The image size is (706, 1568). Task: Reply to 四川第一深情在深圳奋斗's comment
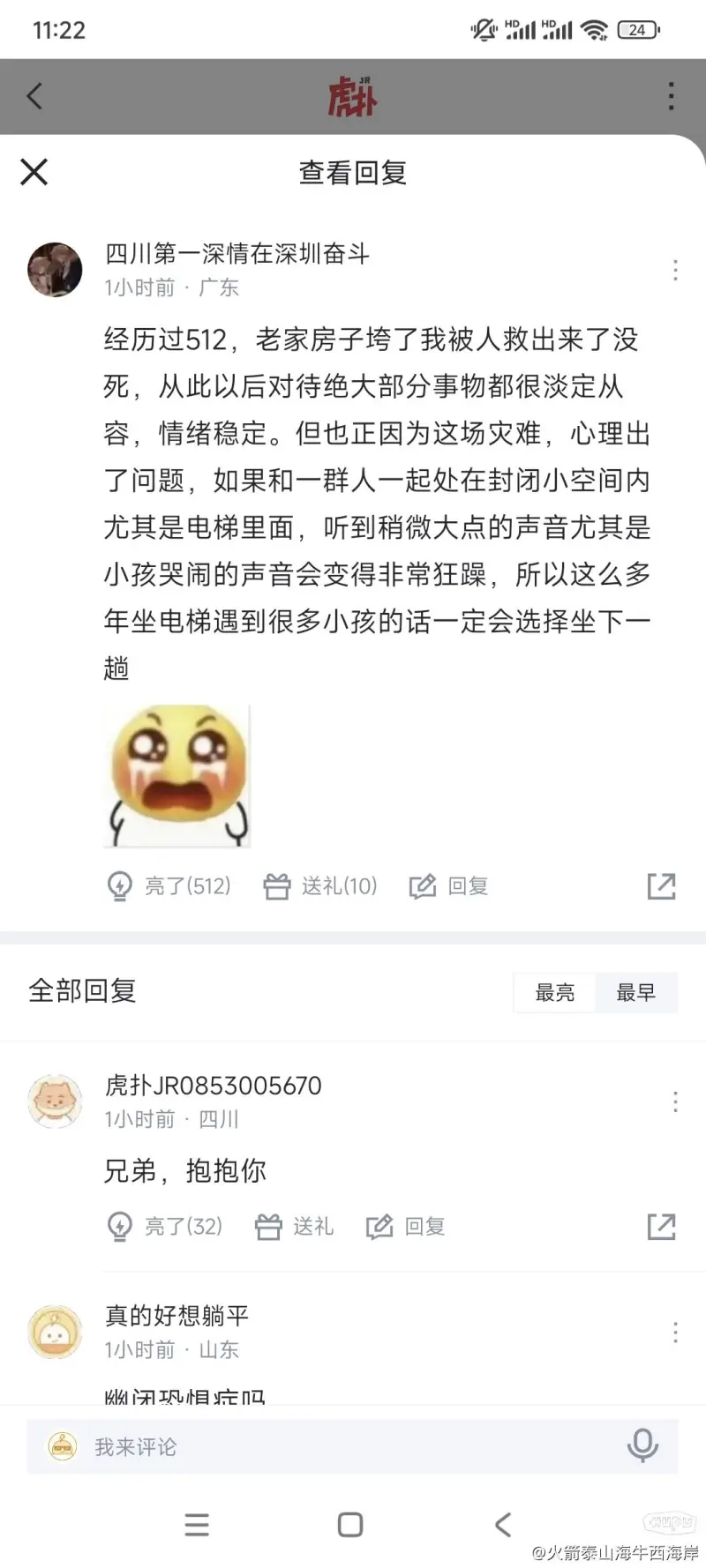click(449, 885)
